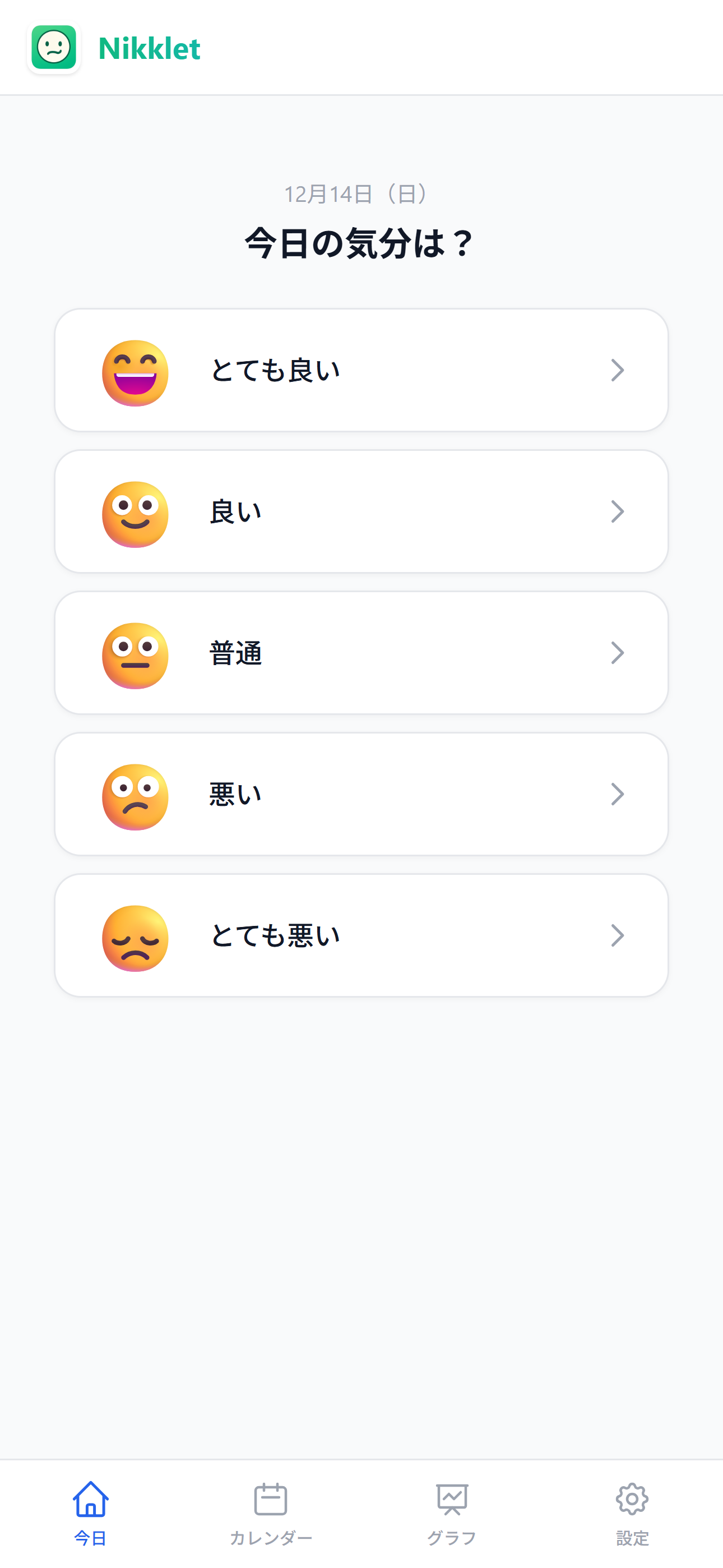This screenshot has width=723, height=1568.
Task: Select the 悪い mood card
Action: click(x=361, y=795)
